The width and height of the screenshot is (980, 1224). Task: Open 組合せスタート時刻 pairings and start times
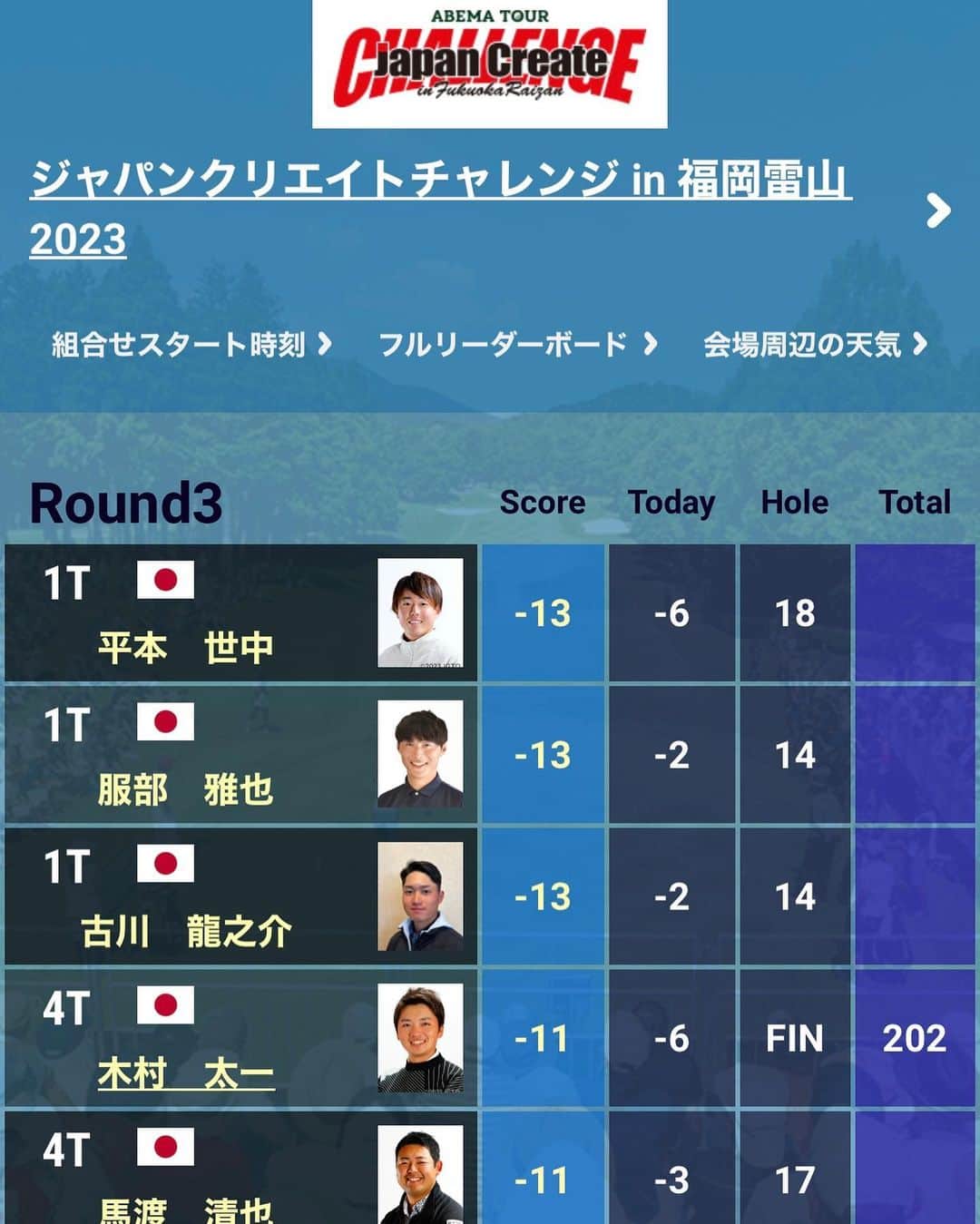coord(191,345)
